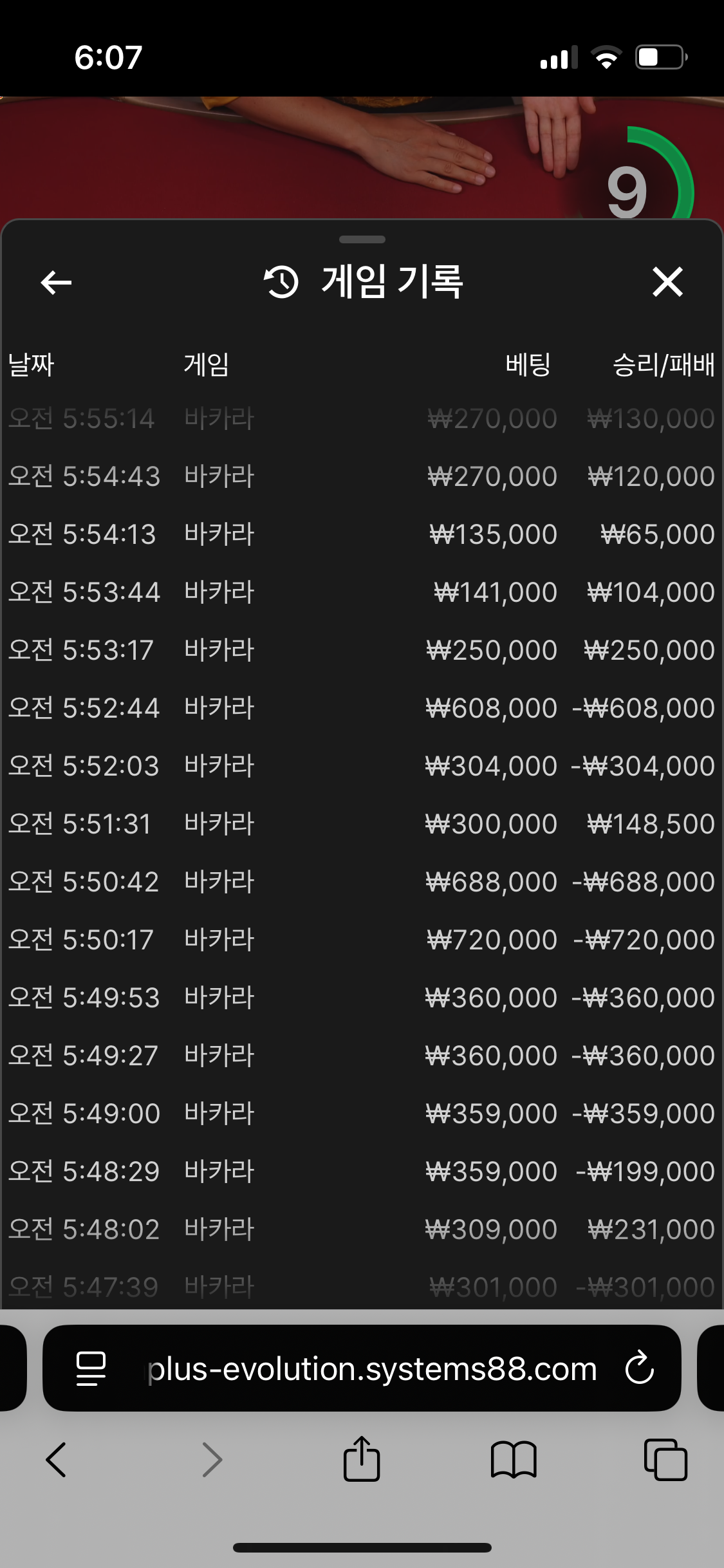Open the 5:51:31 baccarat record

click(362, 824)
